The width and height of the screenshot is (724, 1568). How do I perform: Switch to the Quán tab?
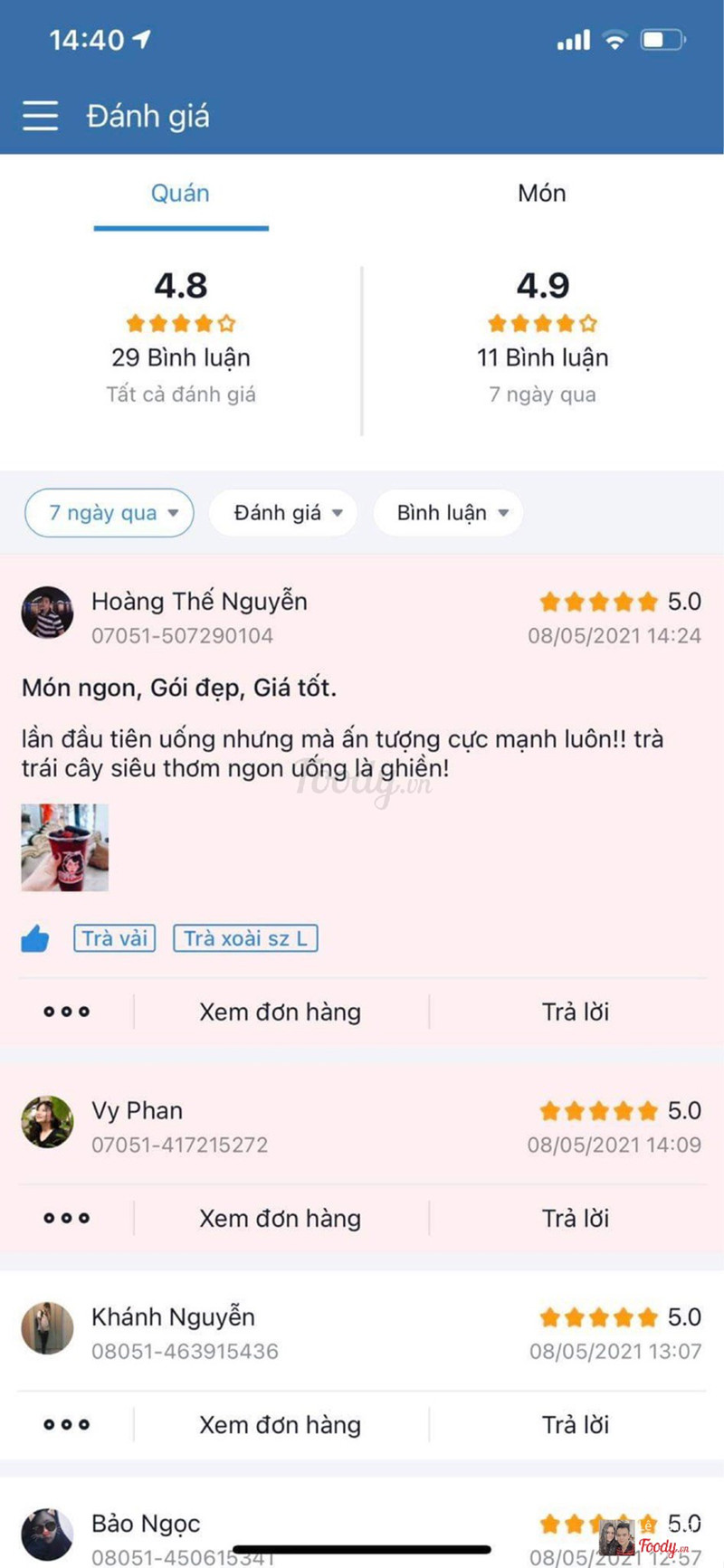(180, 194)
